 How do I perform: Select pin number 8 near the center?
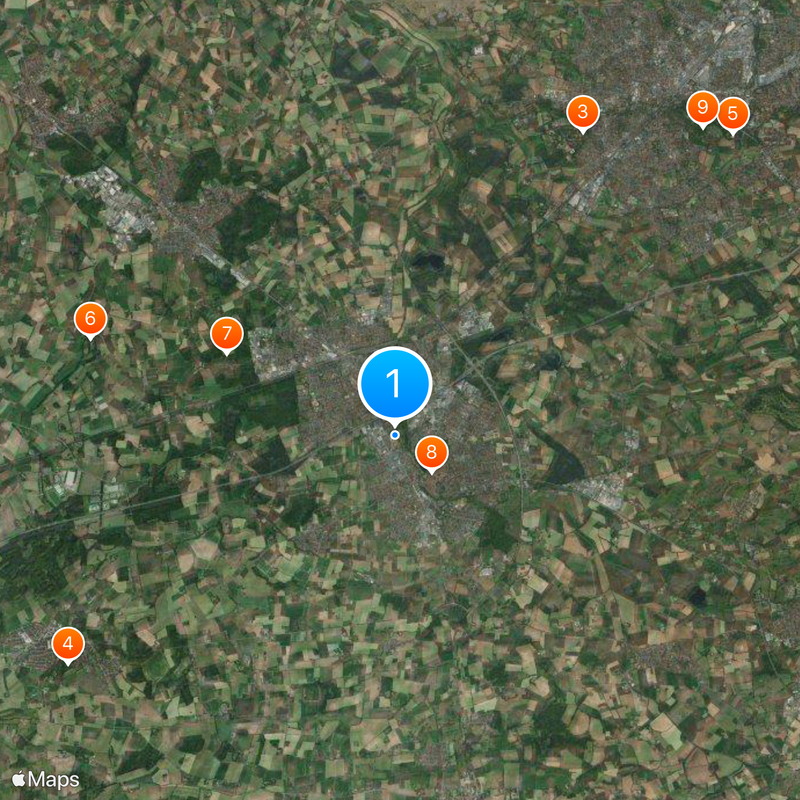[431, 452]
